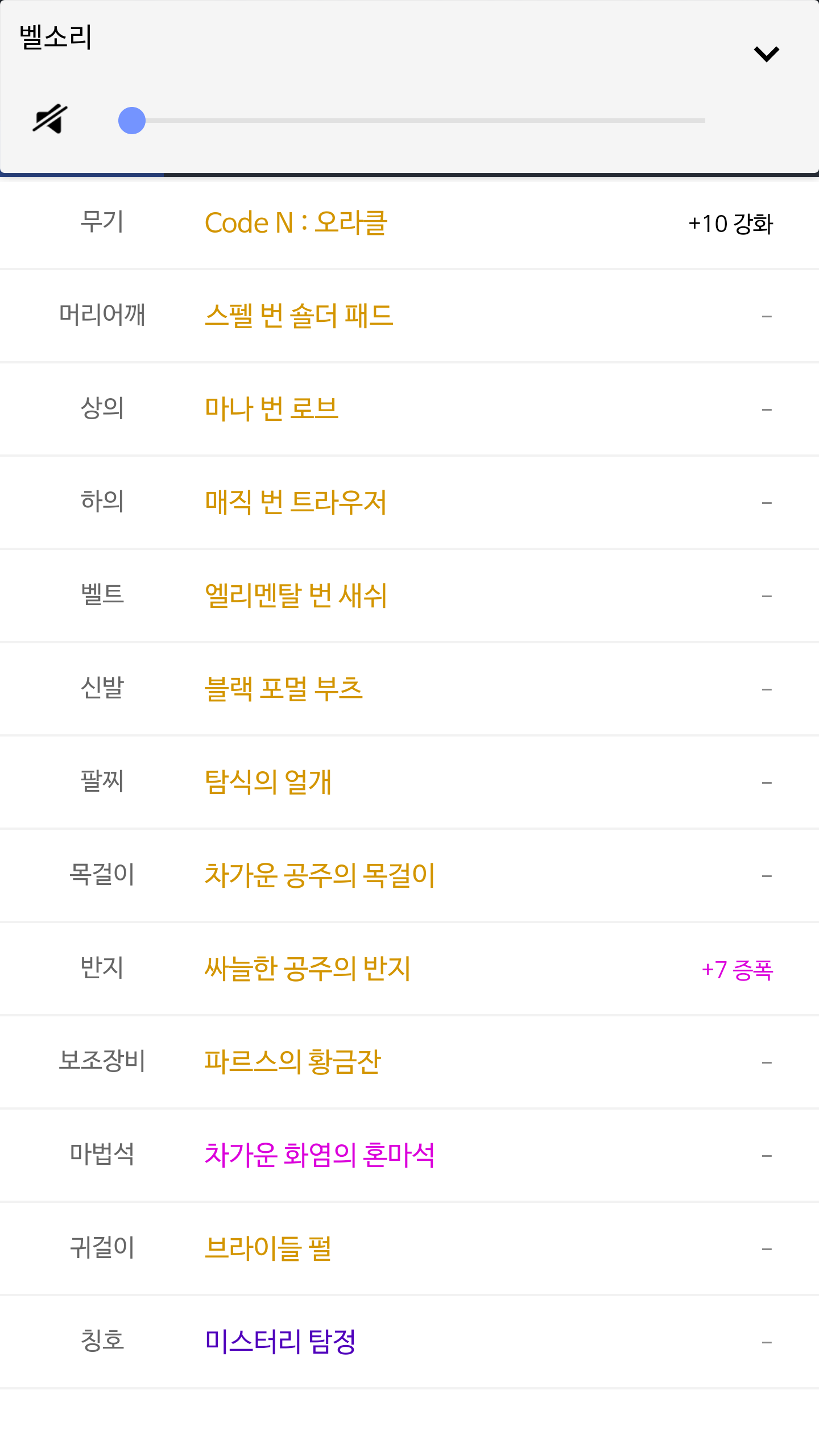819x1456 pixels.
Task: Expand the ringtone volume panel
Action: click(x=766, y=54)
